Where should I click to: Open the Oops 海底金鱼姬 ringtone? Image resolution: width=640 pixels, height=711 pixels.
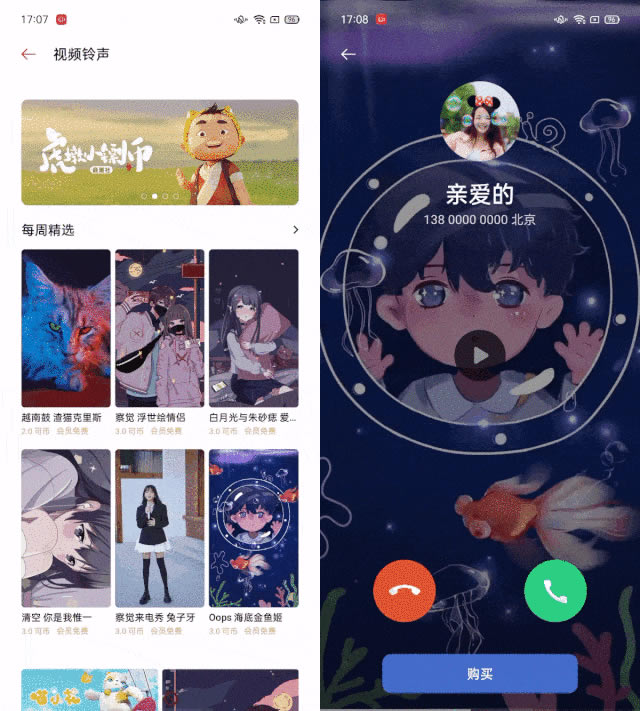[x=254, y=528]
